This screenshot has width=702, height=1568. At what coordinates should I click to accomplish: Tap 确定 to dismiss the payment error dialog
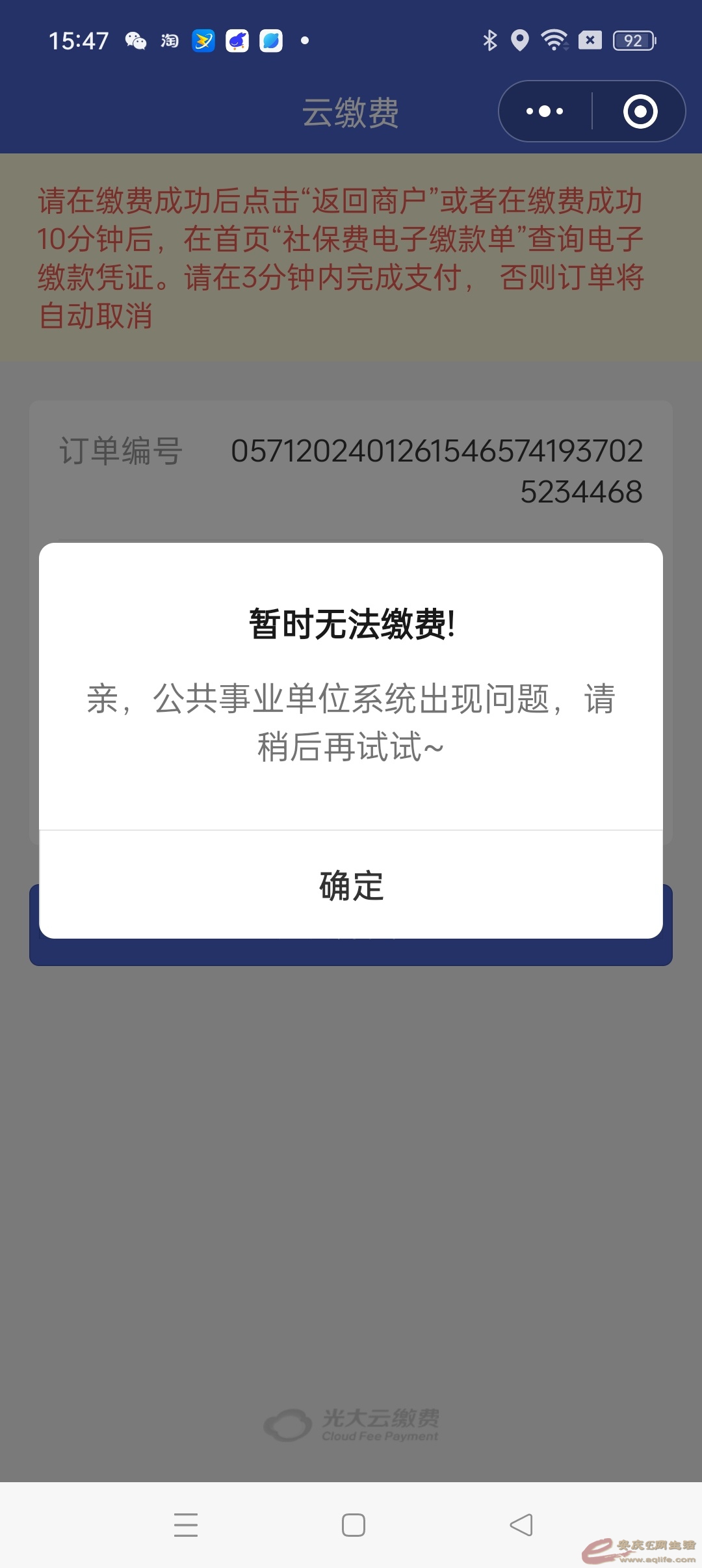click(351, 885)
